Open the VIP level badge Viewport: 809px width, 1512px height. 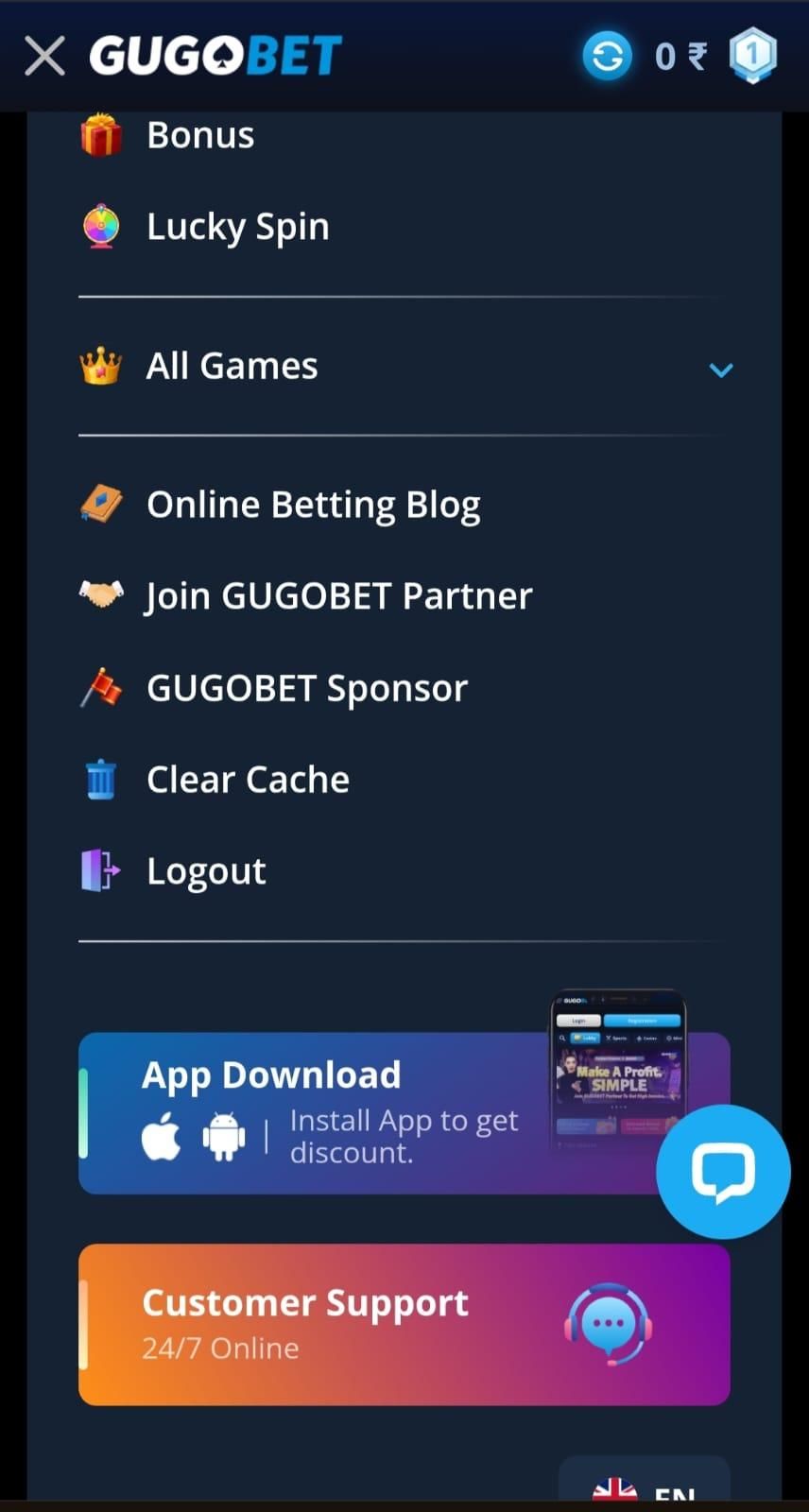pos(752,56)
